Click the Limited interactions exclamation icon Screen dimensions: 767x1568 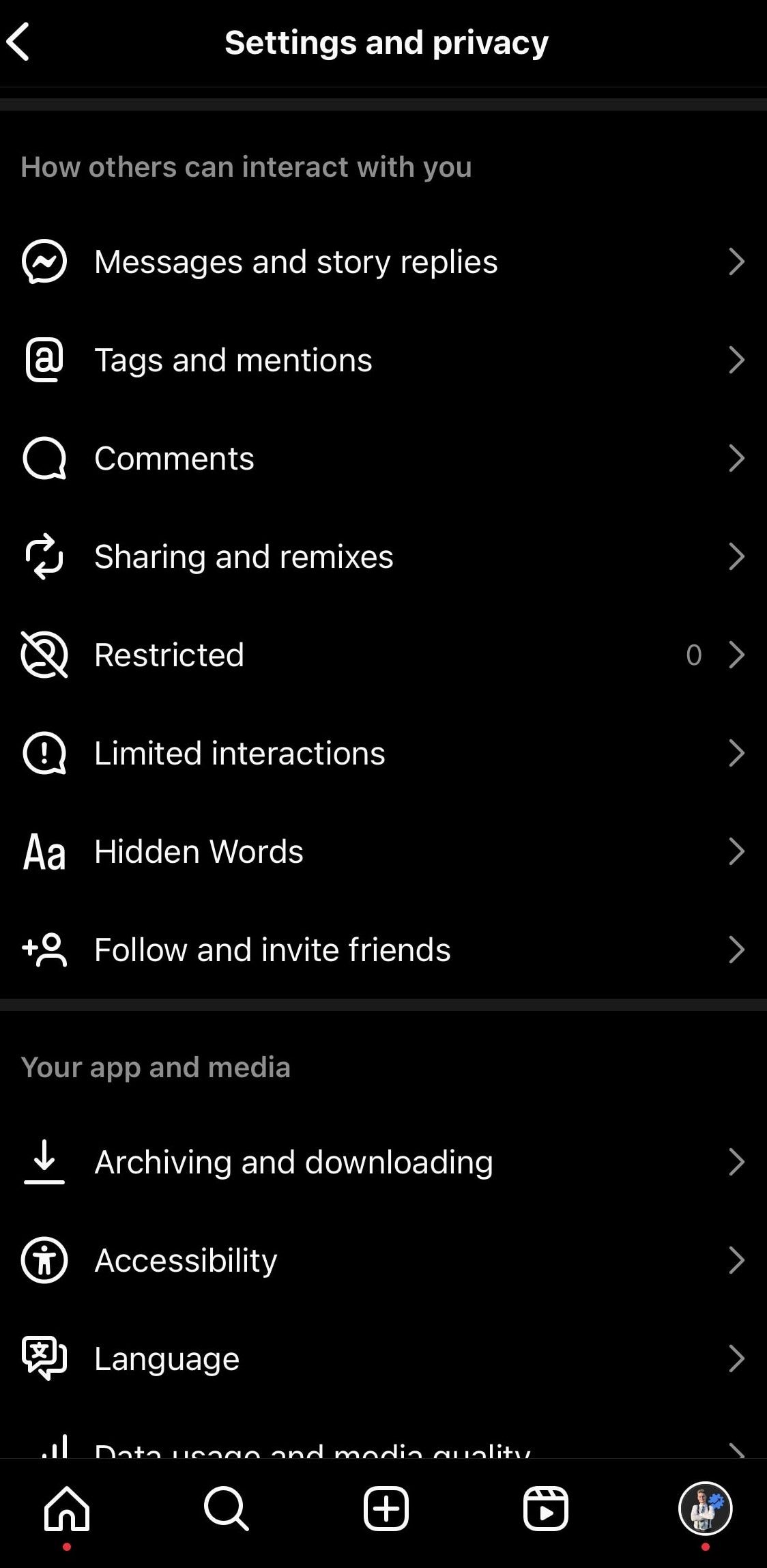(x=44, y=753)
